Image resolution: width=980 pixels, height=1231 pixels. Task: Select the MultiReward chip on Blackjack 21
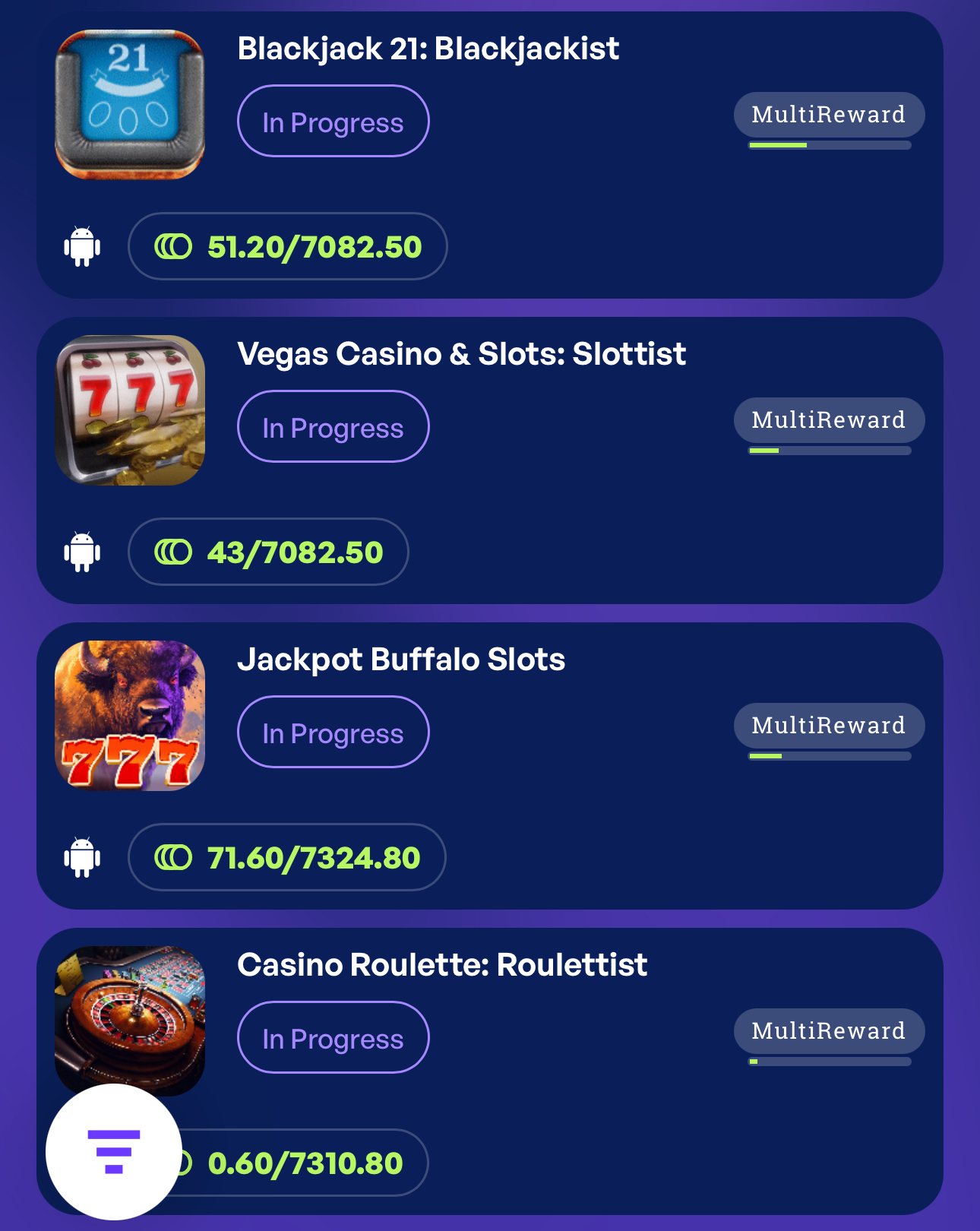coord(829,115)
